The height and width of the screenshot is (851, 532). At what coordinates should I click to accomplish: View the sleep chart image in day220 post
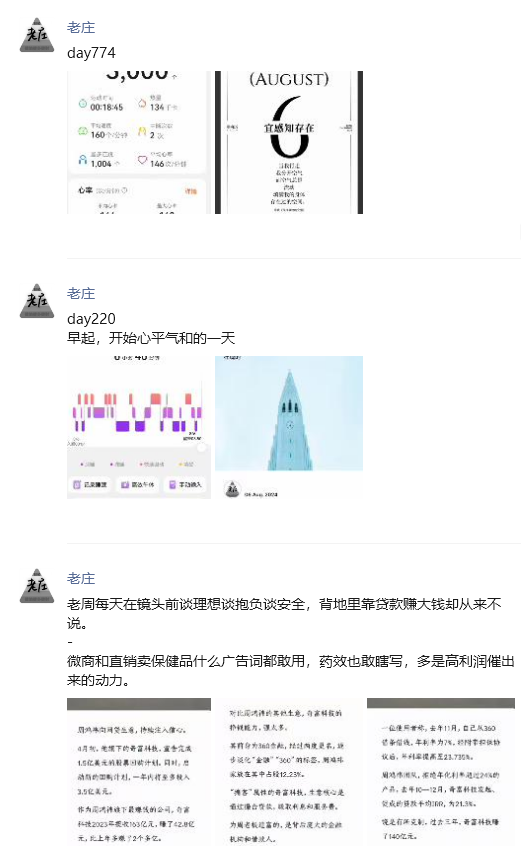click(x=139, y=427)
